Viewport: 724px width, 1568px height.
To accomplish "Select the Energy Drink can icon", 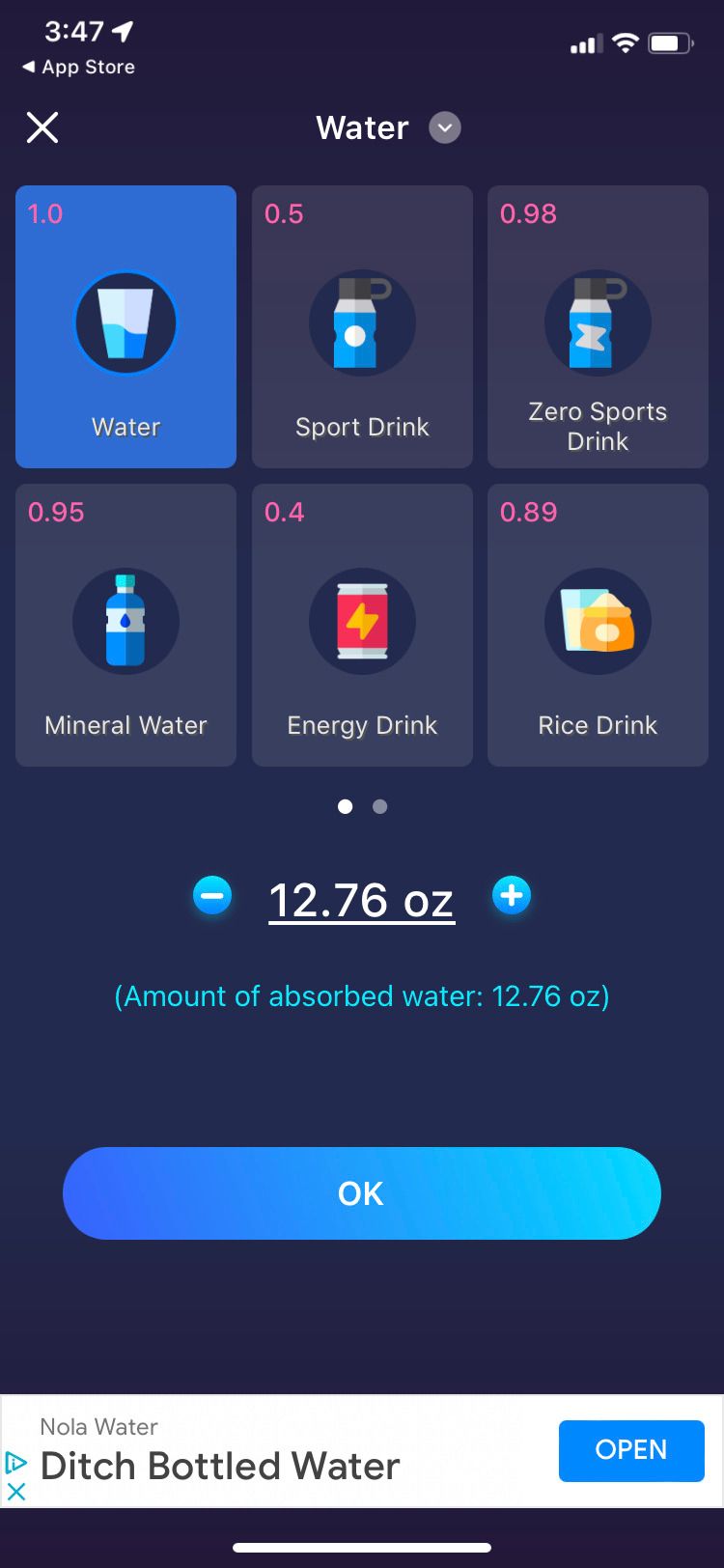I will (362, 622).
